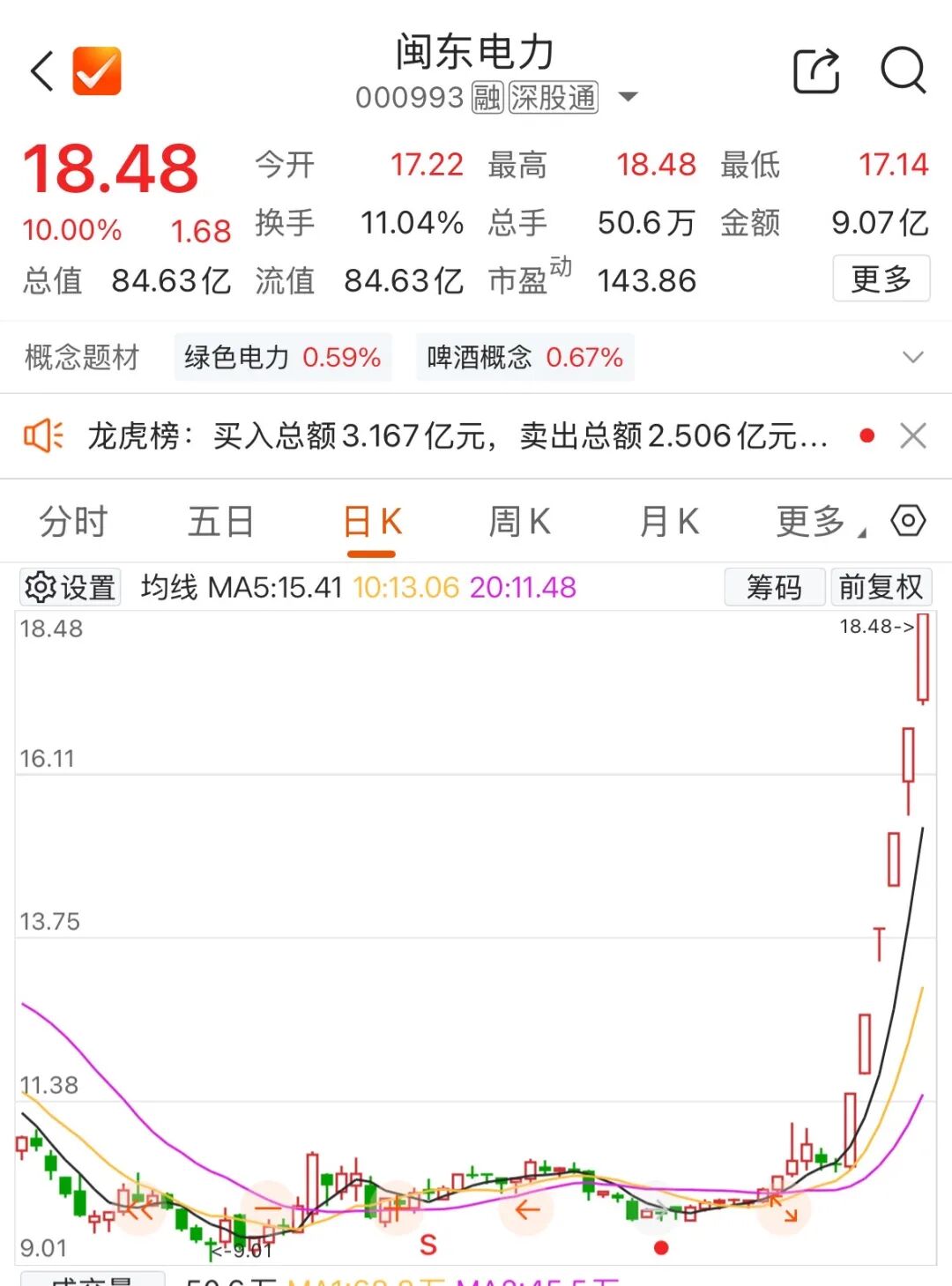Open the 绿色电力 concept chip
Image resolution: width=952 pixels, height=1286 pixels.
tap(283, 357)
